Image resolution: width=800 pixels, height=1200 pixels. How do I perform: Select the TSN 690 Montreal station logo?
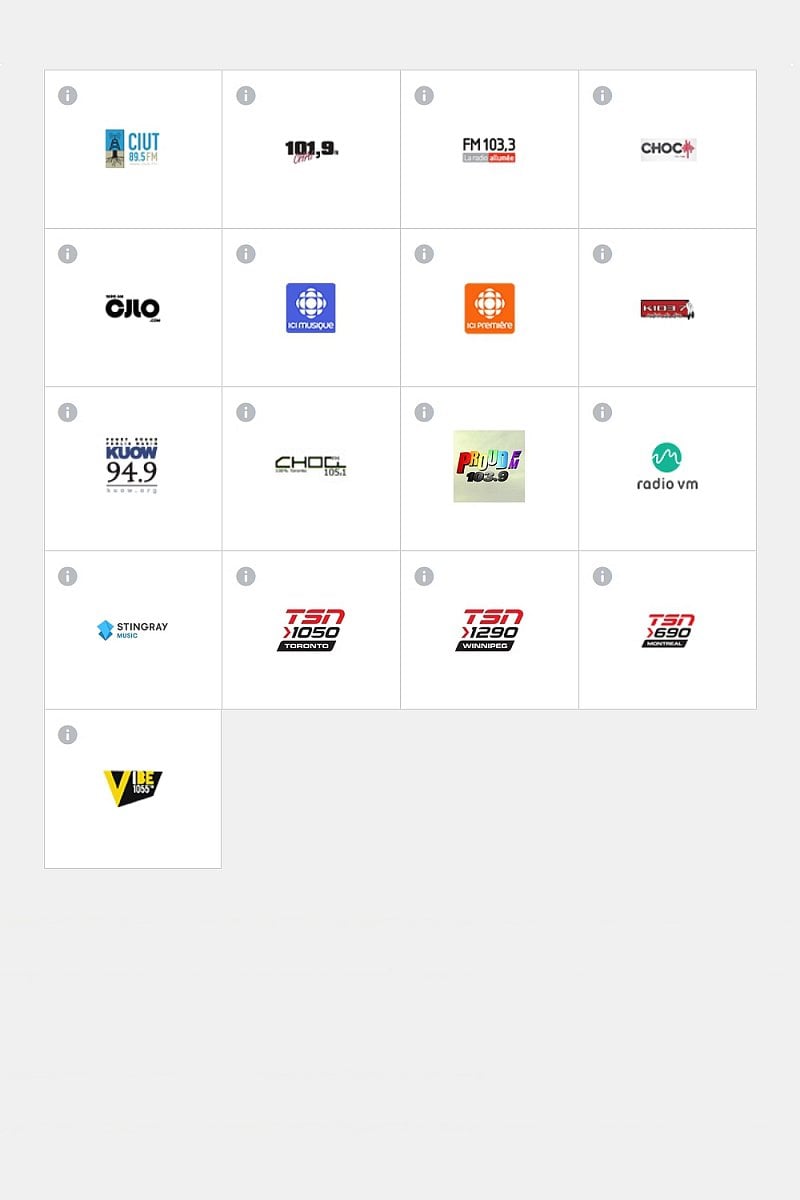pyautogui.click(x=668, y=630)
